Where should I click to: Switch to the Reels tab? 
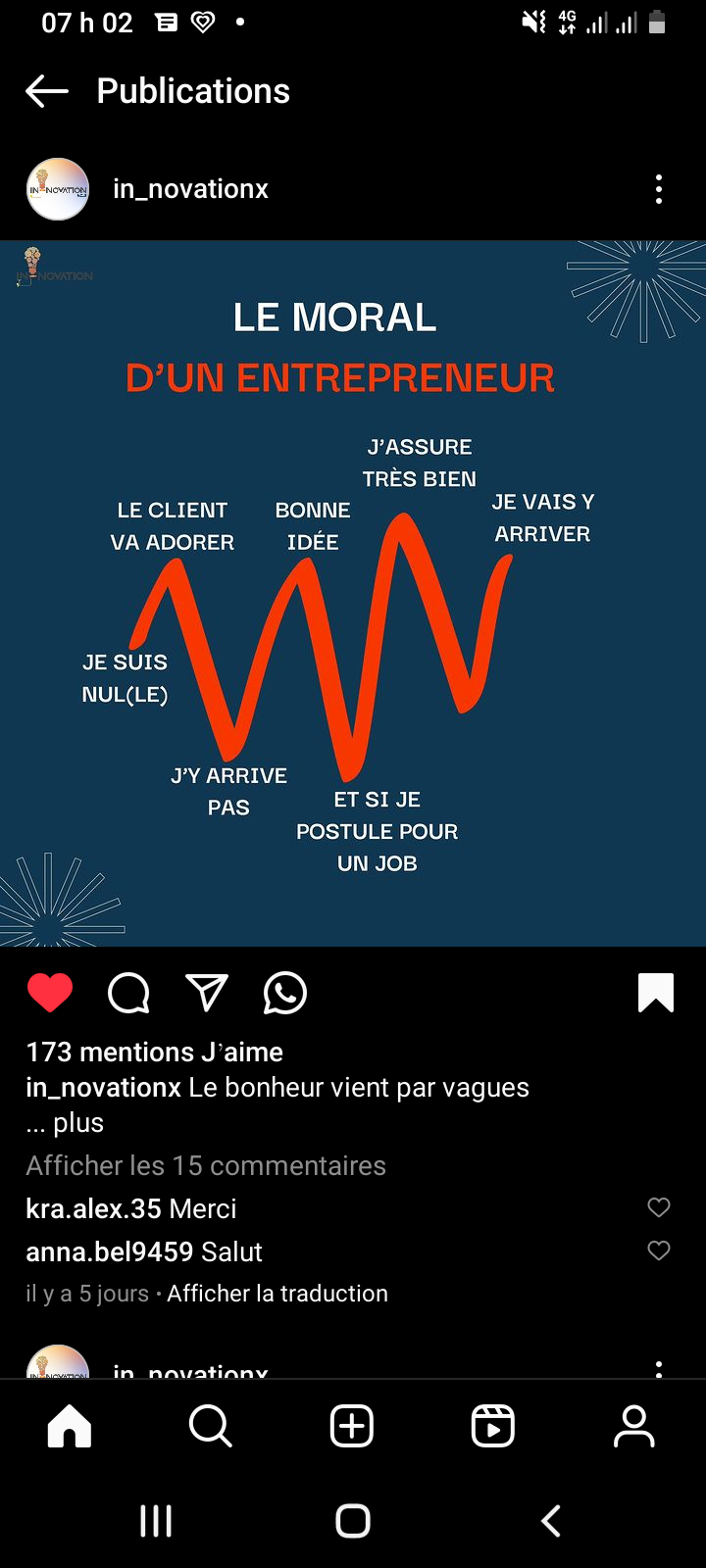[493, 1426]
